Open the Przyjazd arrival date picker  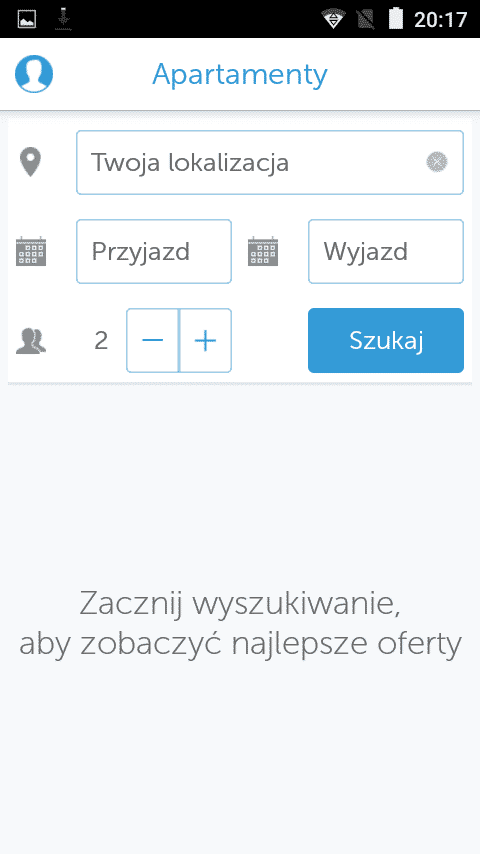(x=154, y=252)
